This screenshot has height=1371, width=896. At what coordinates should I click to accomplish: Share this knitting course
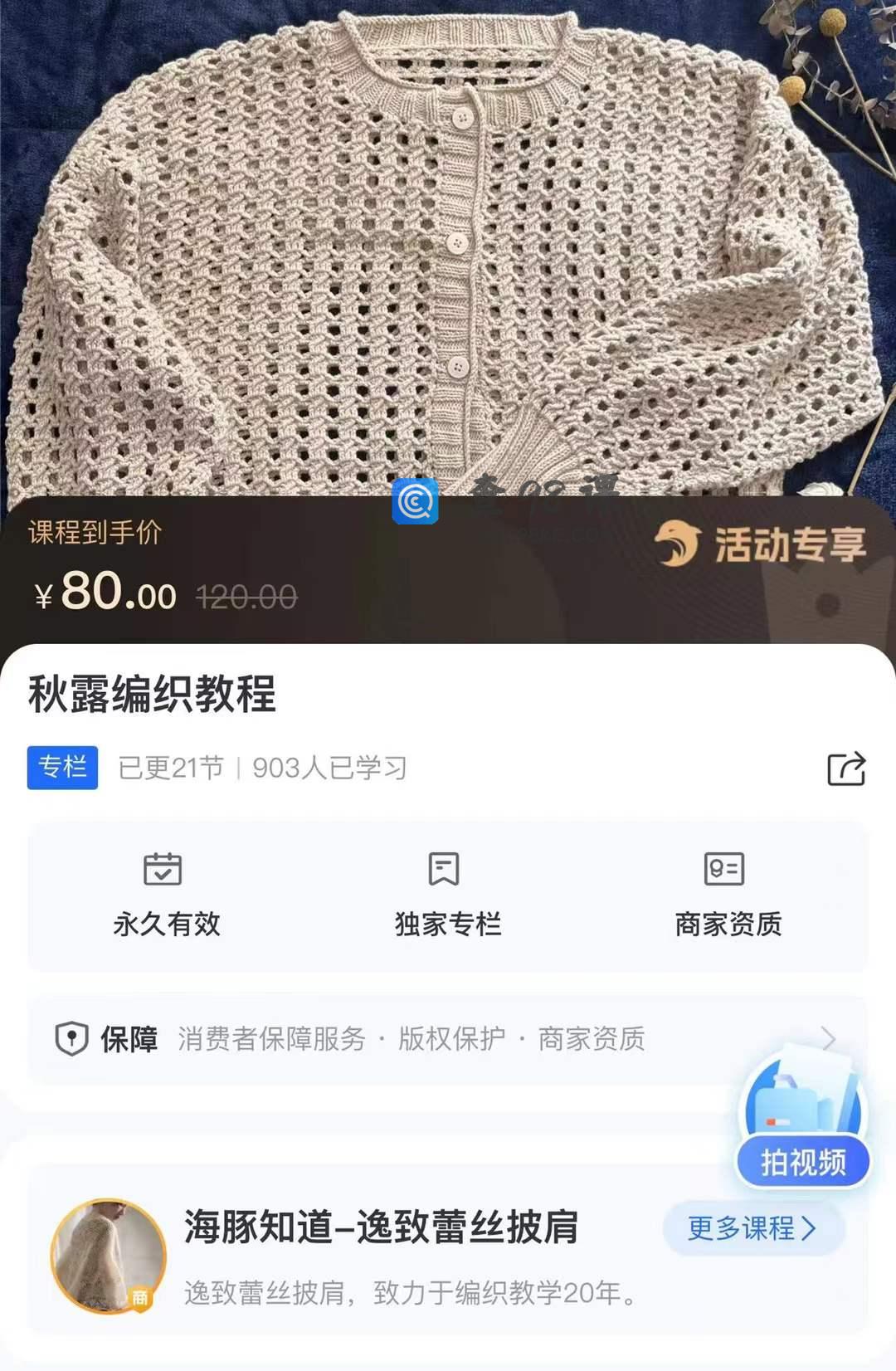pos(846,768)
